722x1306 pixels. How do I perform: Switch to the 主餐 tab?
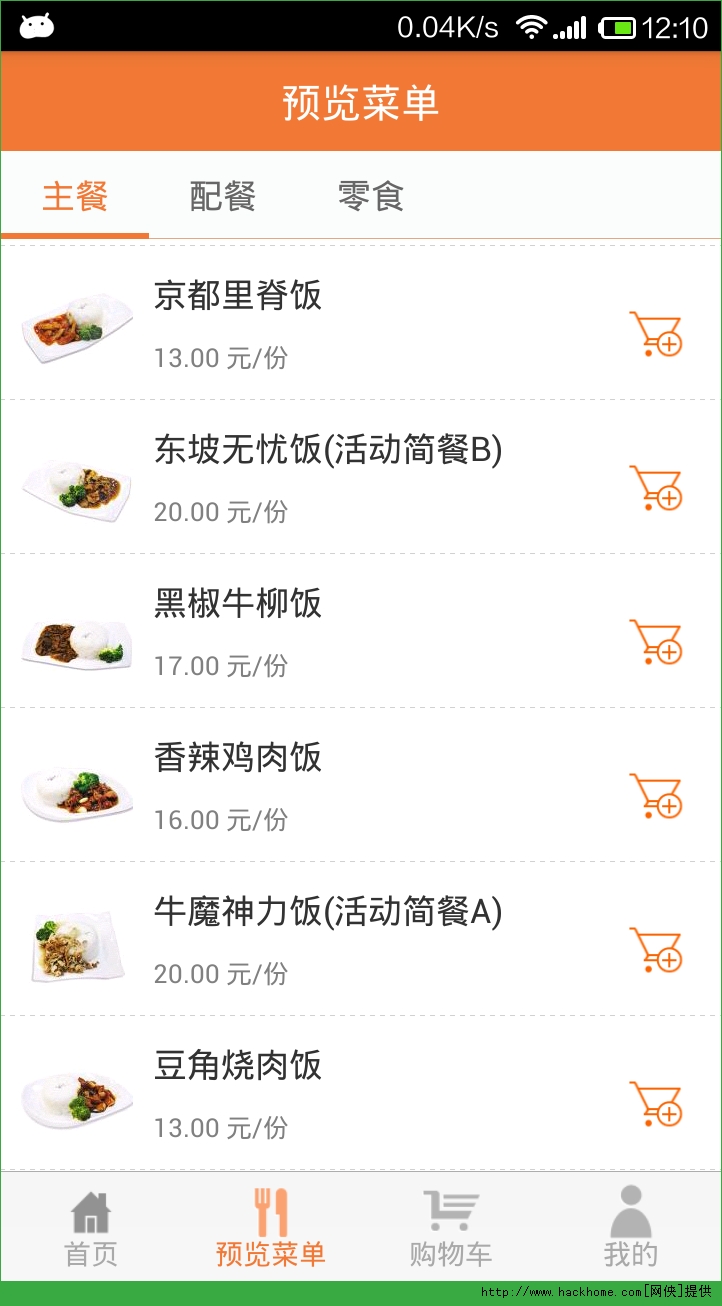[75, 196]
